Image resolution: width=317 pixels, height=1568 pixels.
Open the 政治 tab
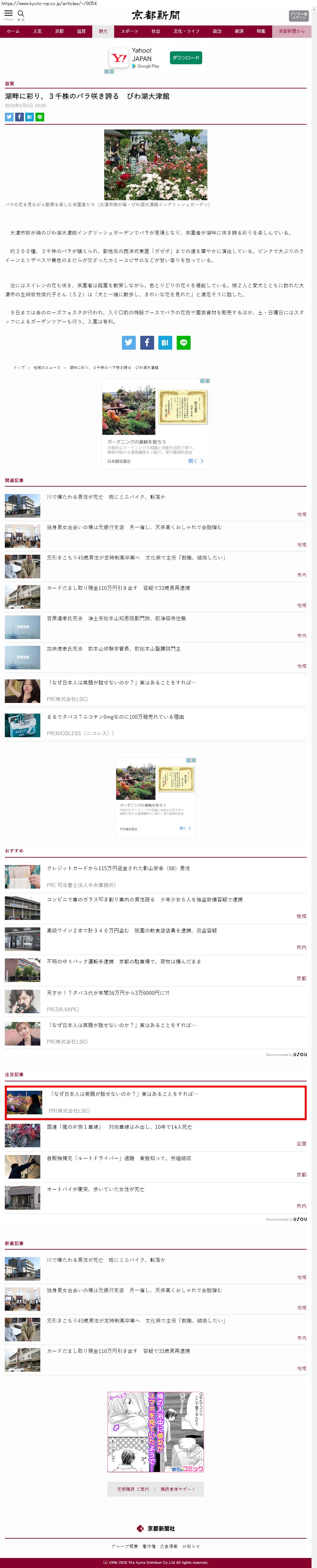pos(217,31)
